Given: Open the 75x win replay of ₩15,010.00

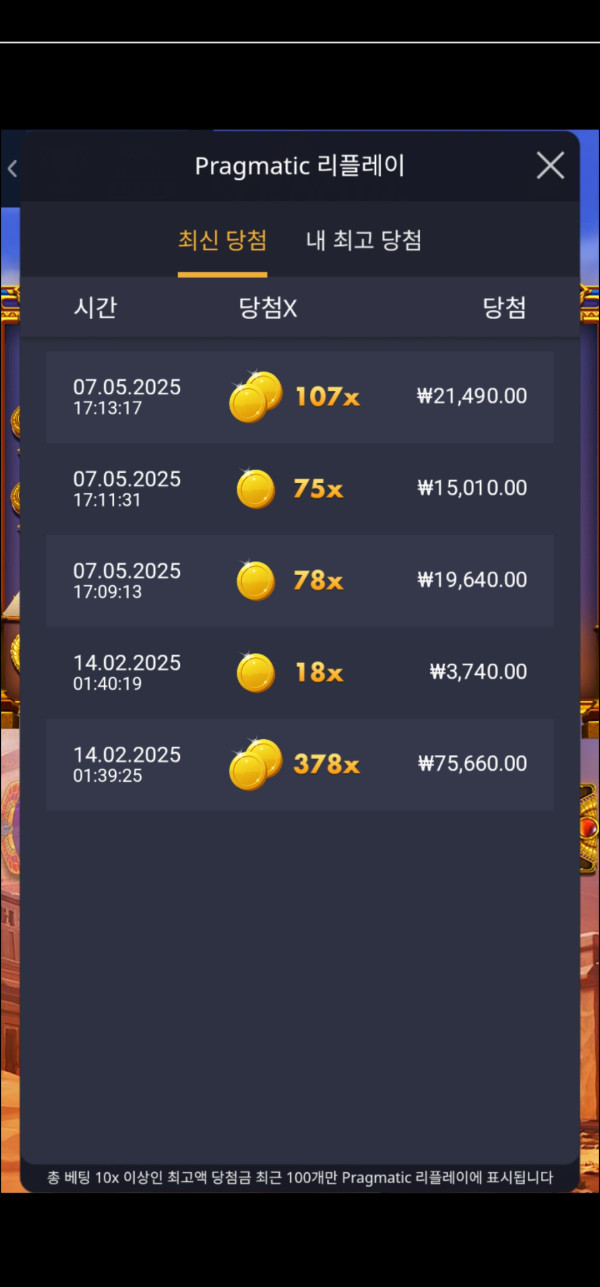Looking at the screenshot, I should (x=300, y=489).
